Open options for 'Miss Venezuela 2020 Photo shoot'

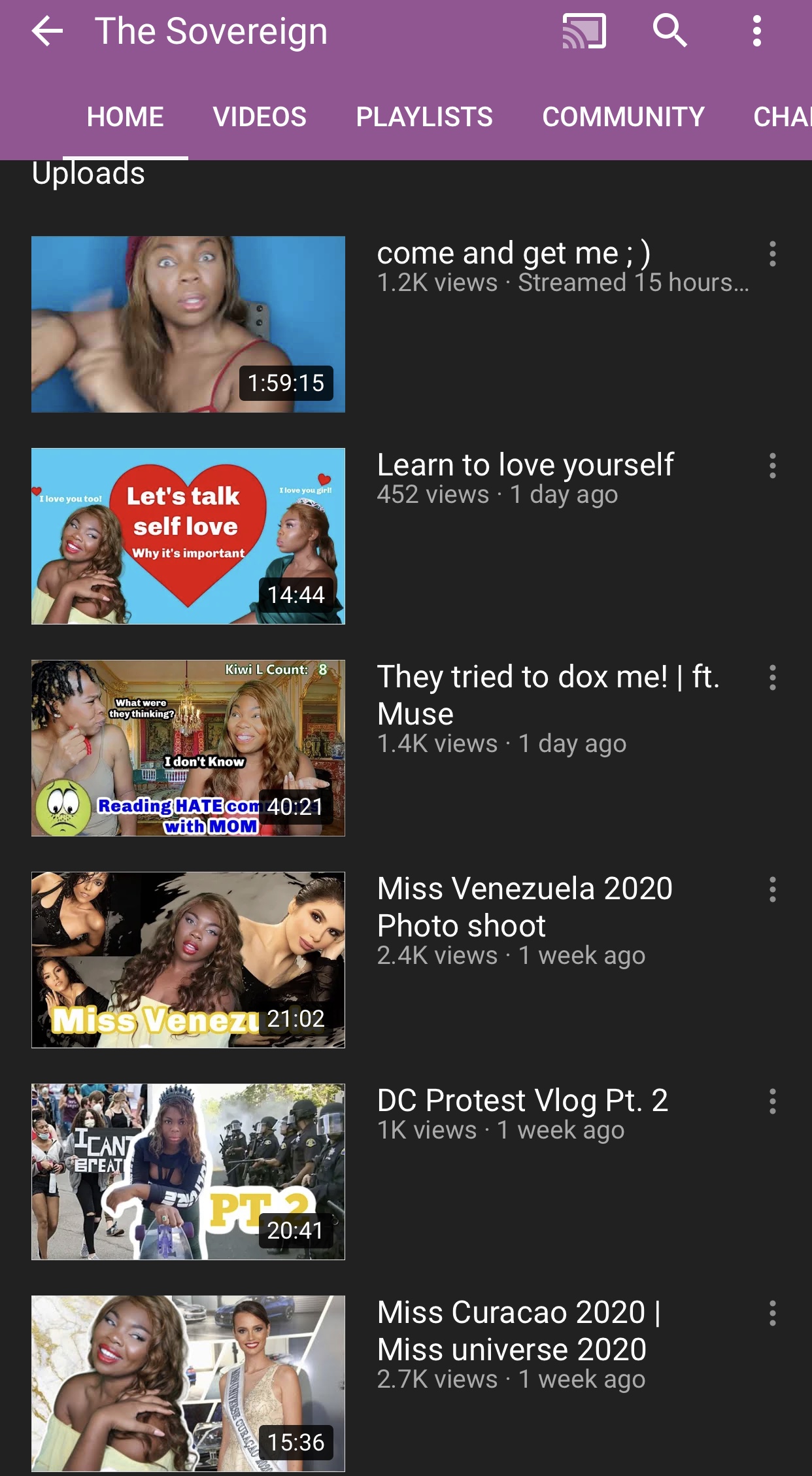click(x=773, y=889)
